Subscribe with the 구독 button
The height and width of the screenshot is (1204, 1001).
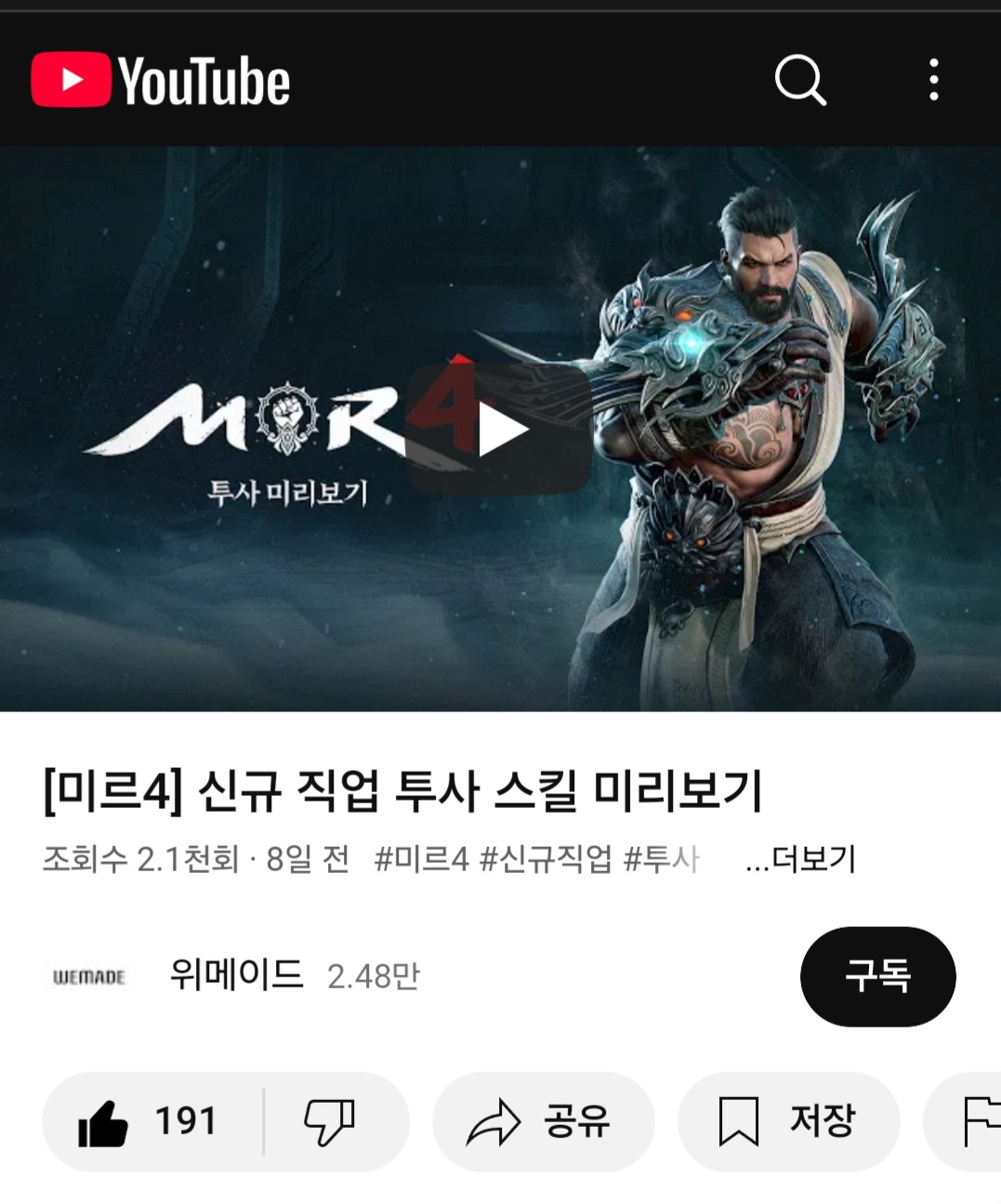coord(877,976)
